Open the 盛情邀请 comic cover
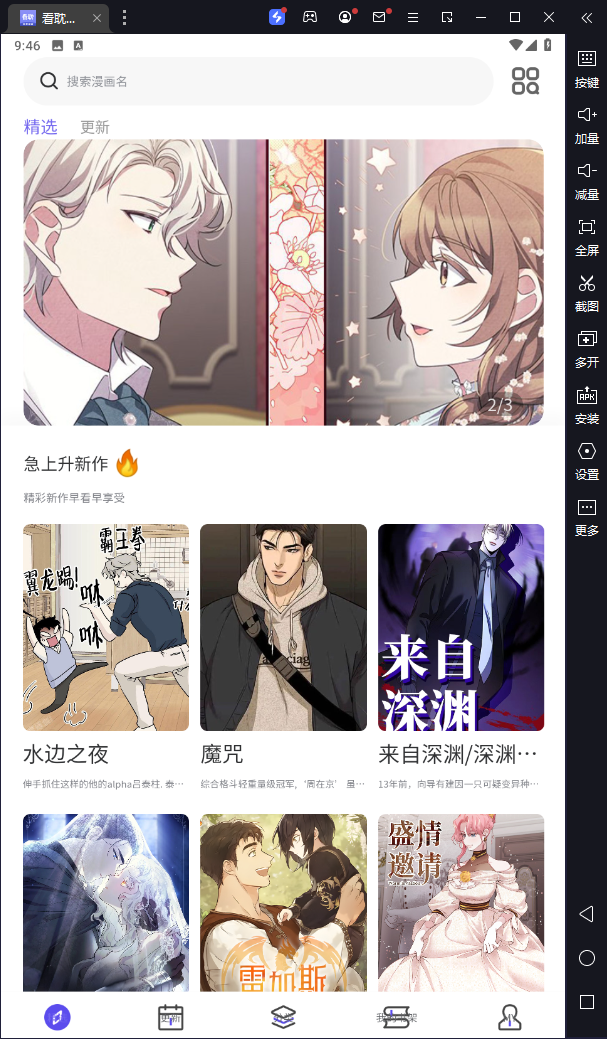The image size is (607, 1039). (461, 902)
